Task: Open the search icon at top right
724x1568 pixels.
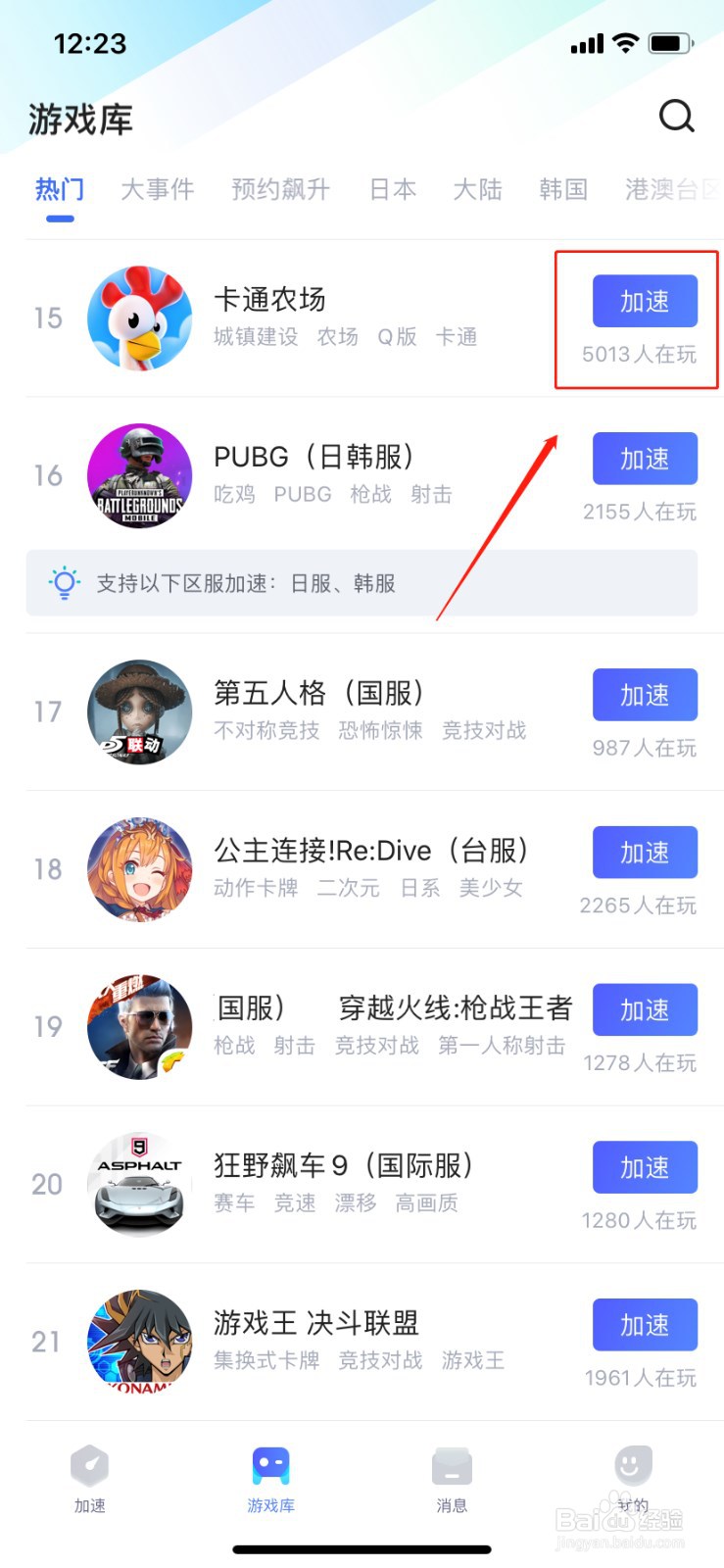Action: click(677, 116)
